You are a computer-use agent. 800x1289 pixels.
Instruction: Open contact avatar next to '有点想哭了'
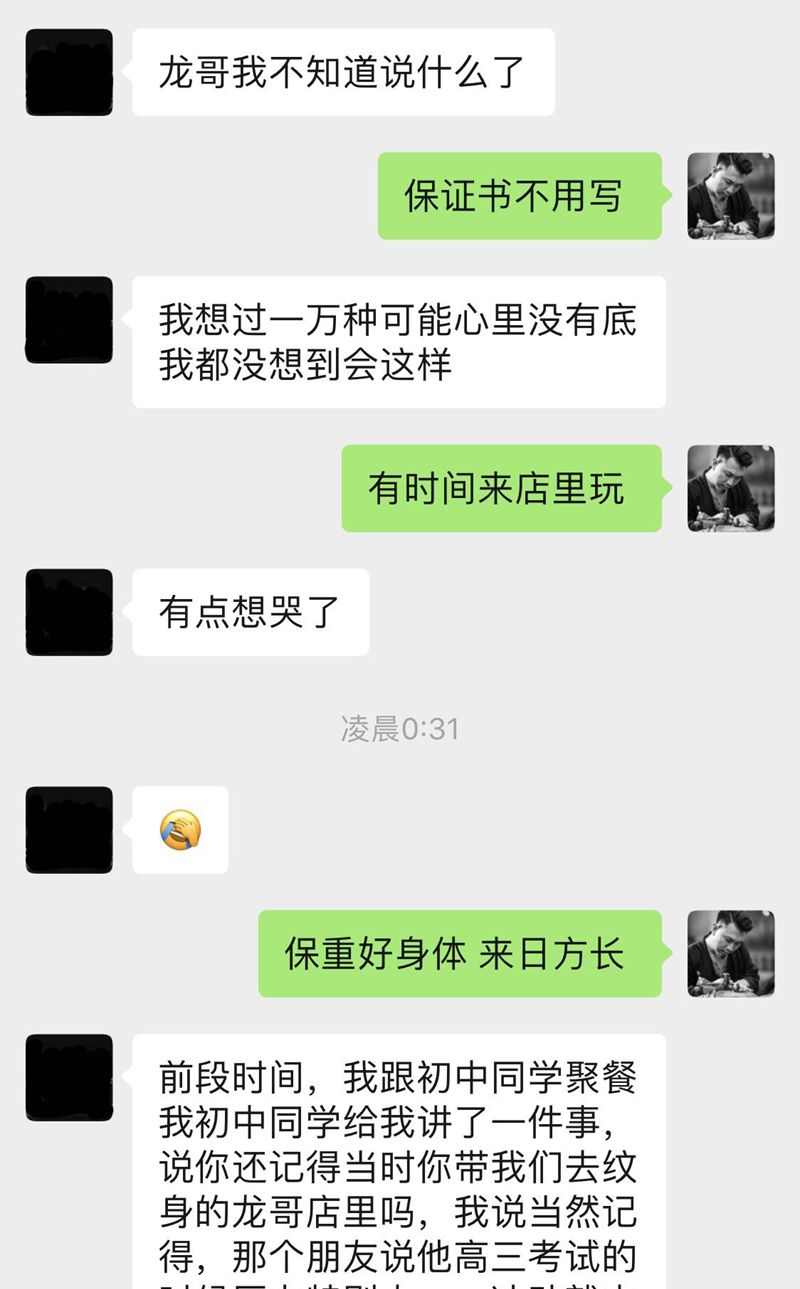[x=69, y=612]
